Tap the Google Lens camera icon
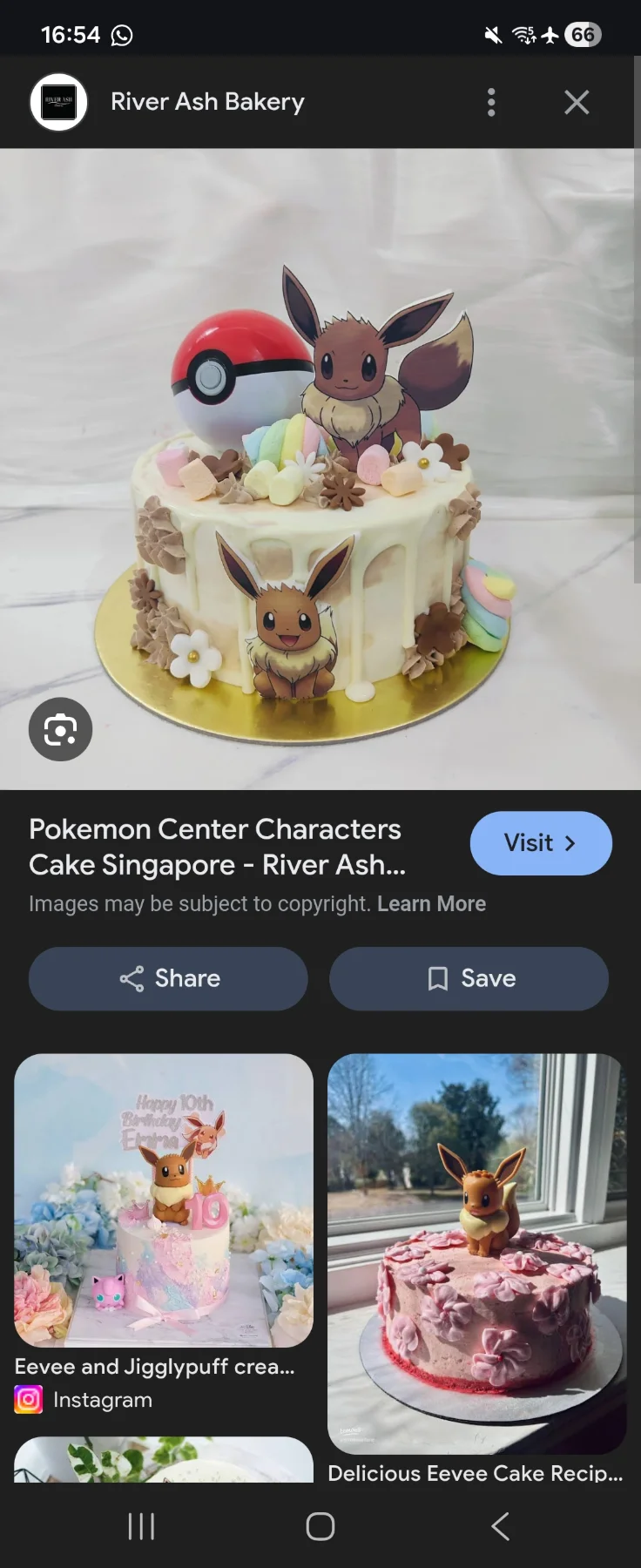 tap(60, 729)
